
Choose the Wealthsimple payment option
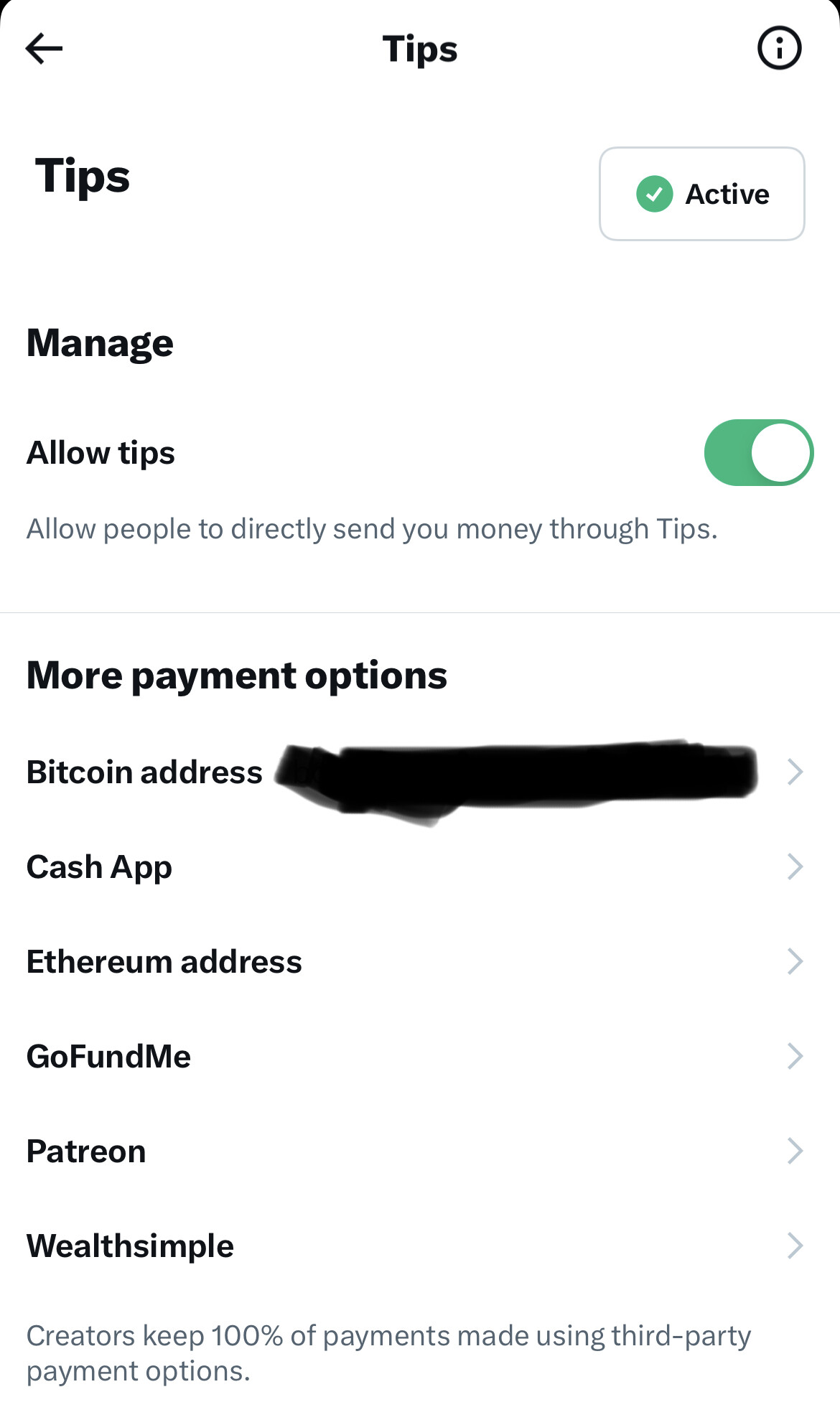(x=420, y=1246)
